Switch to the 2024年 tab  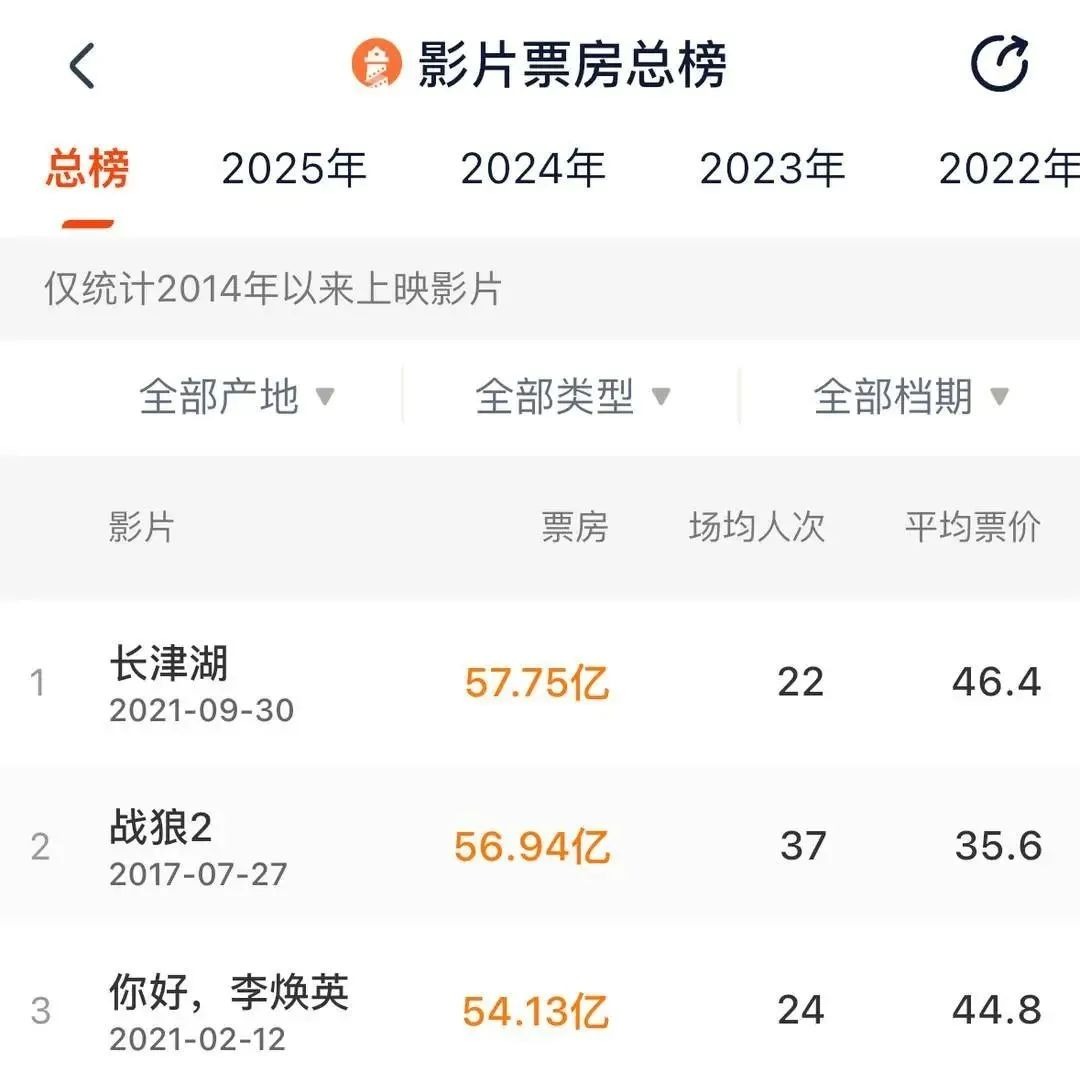pos(533,169)
